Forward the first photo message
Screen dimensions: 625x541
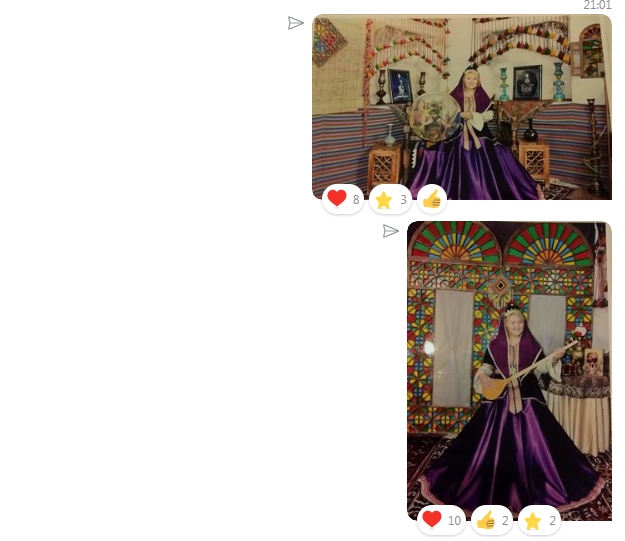[x=295, y=23]
